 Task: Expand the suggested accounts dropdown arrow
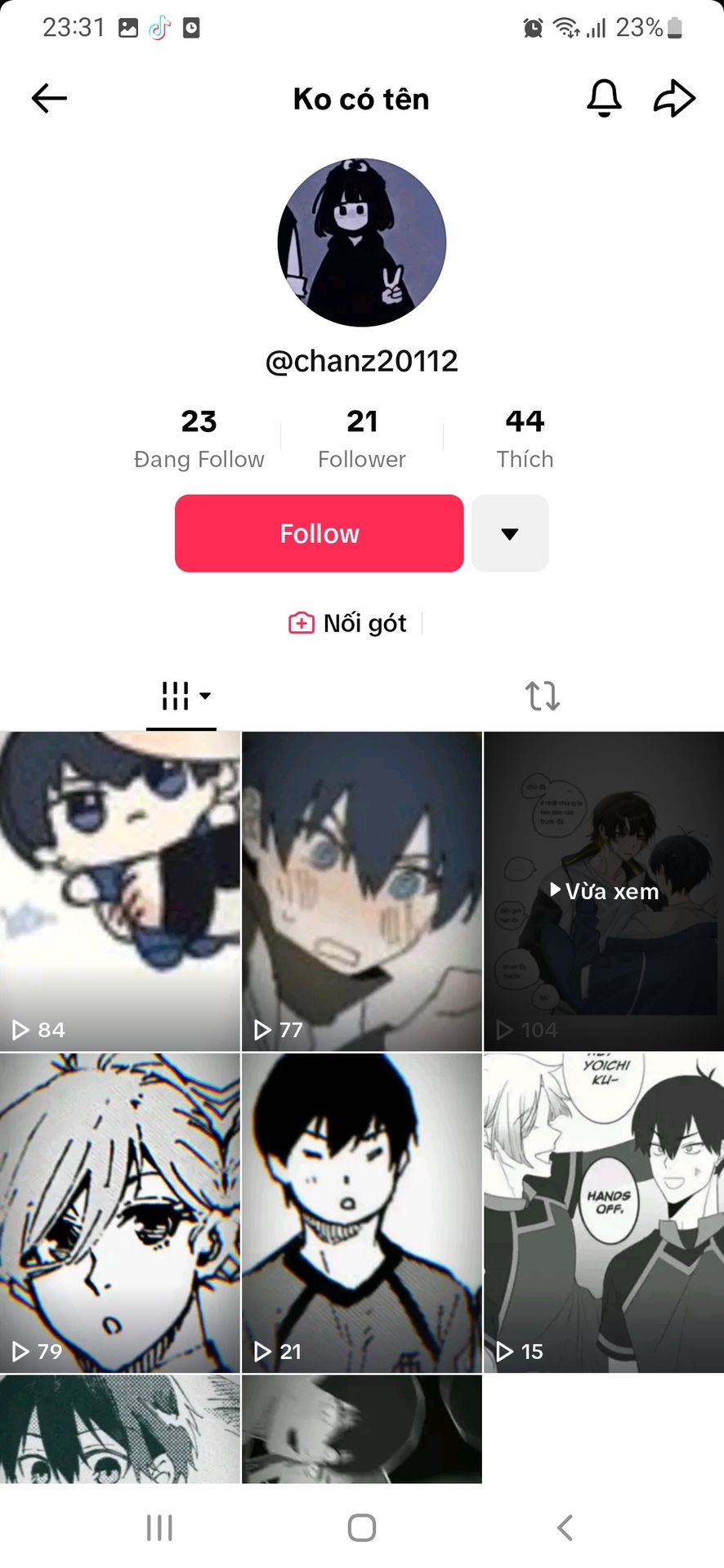[x=510, y=533]
